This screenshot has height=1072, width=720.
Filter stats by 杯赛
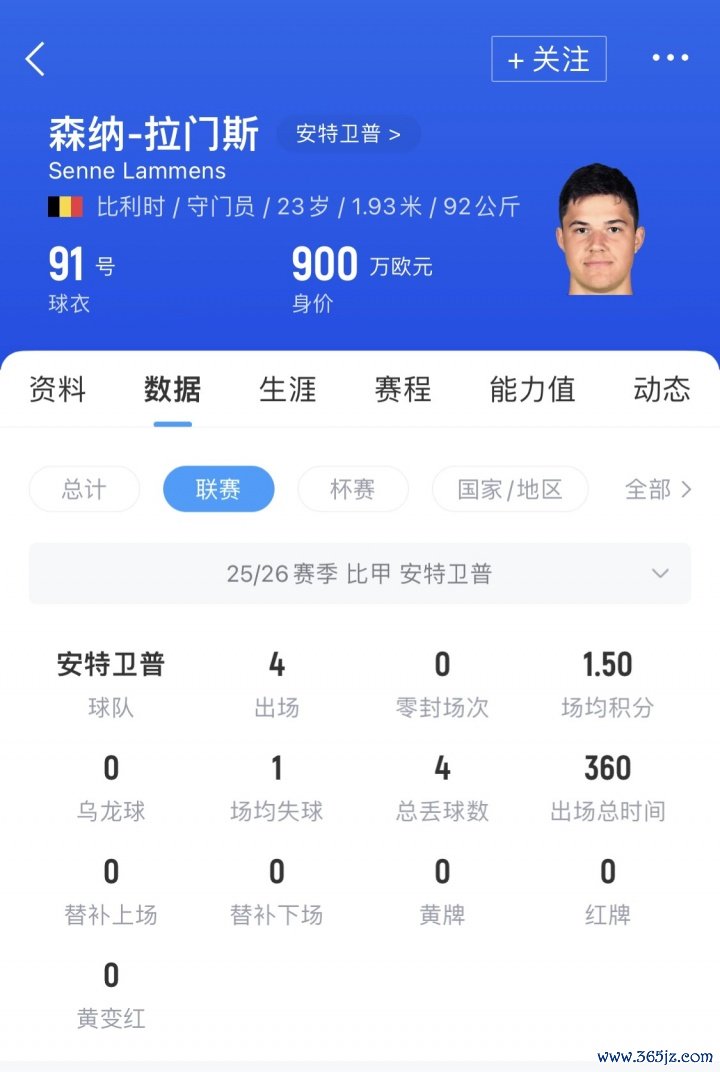(x=353, y=489)
